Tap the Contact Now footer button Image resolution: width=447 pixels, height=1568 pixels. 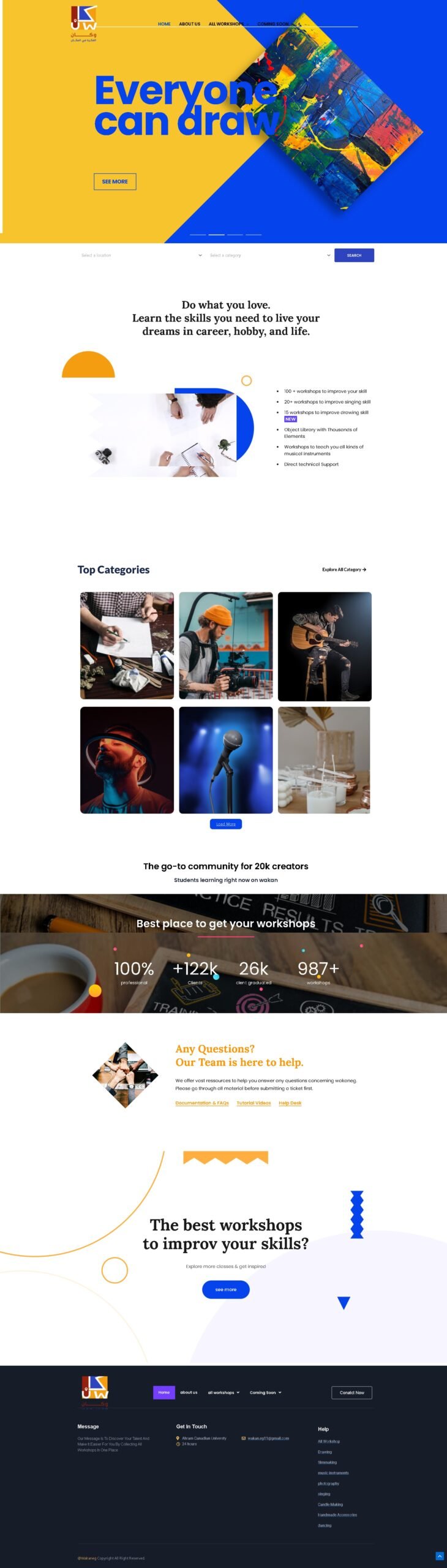click(351, 1392)
